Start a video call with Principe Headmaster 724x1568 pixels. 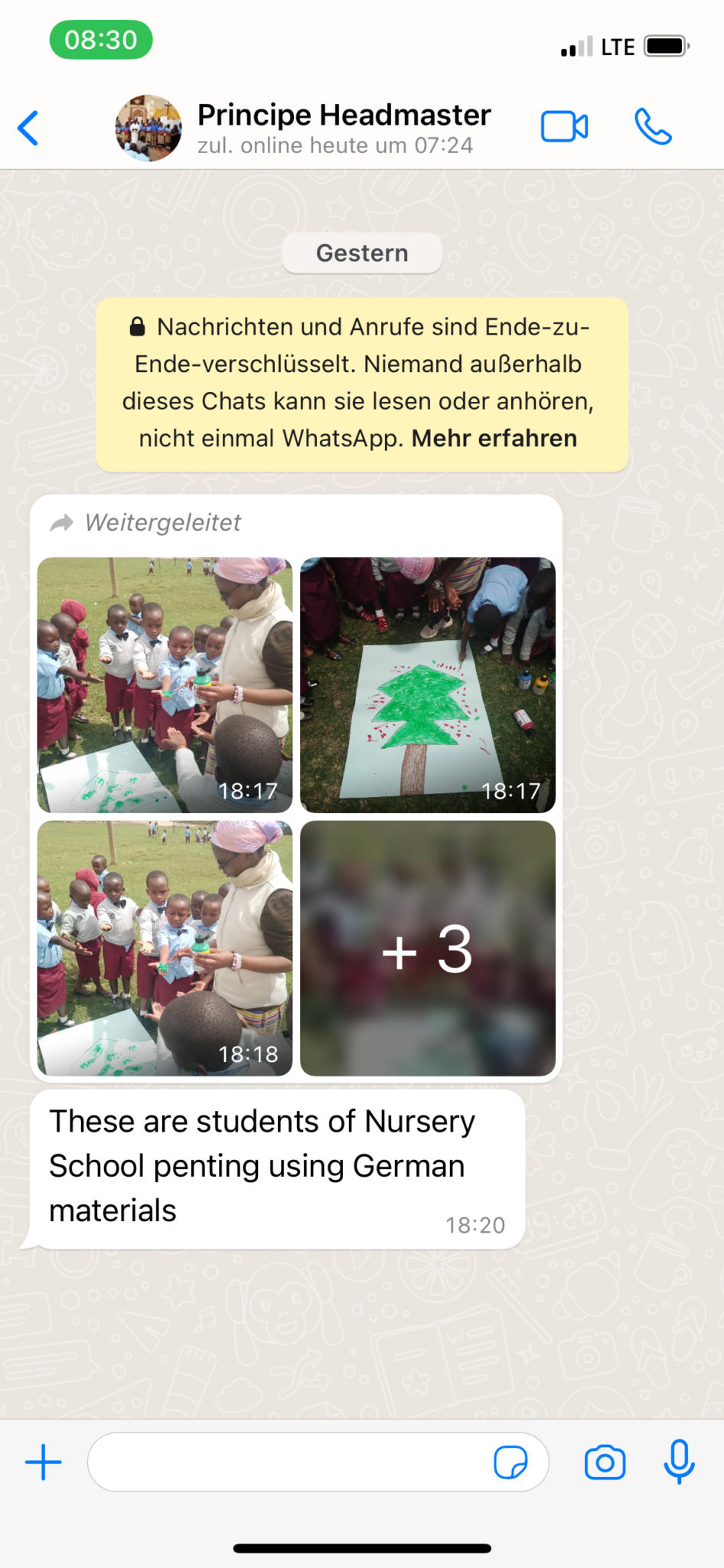564,127
